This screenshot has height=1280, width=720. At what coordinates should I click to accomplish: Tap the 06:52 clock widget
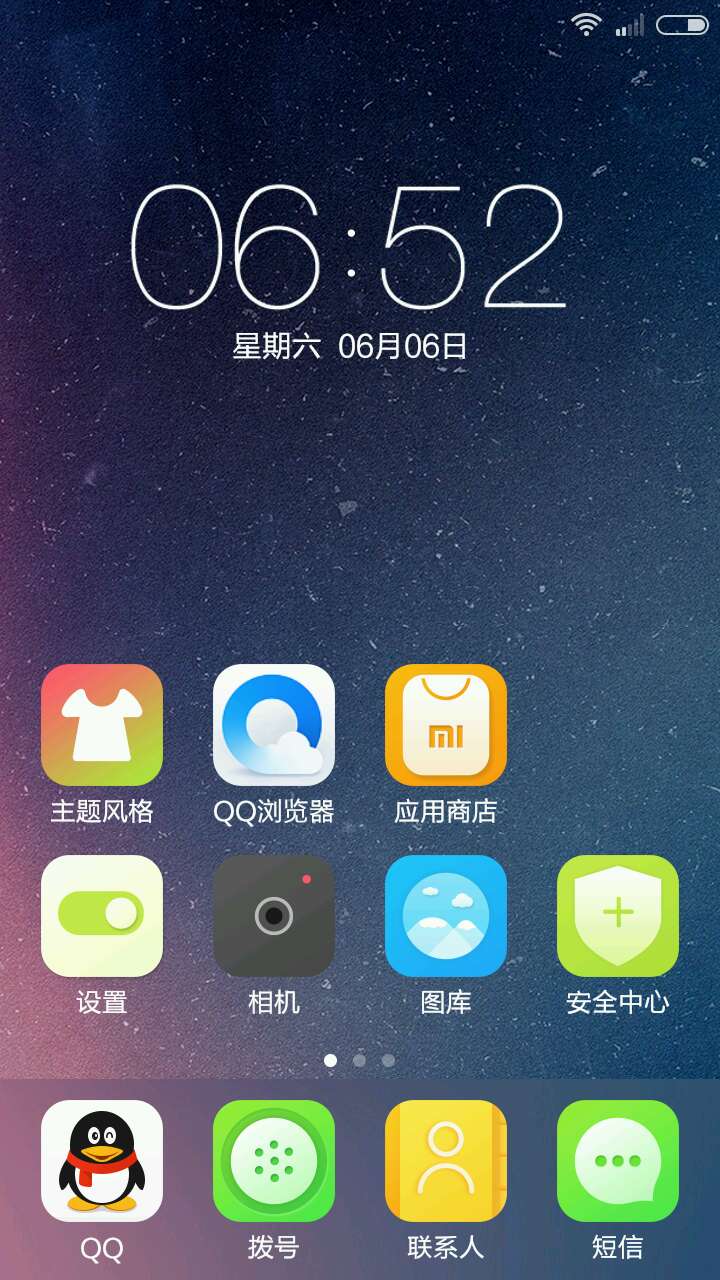tap(350, 248)
